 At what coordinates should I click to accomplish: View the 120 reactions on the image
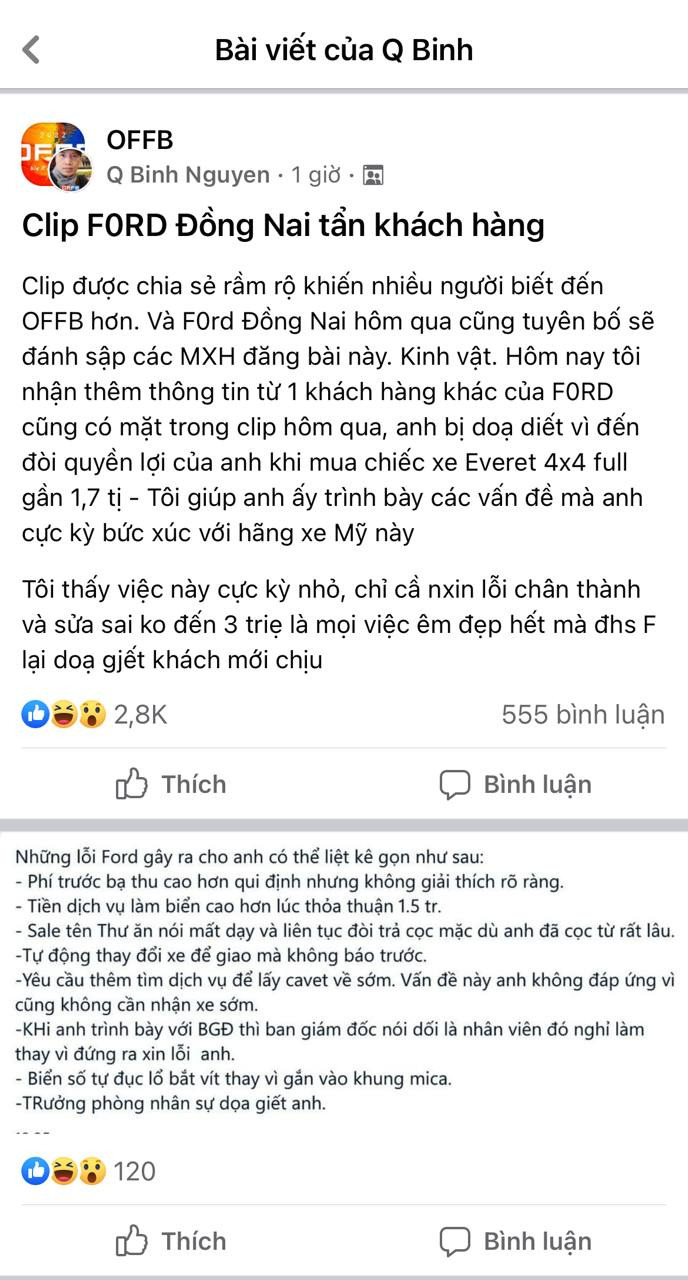(x=90, y=1170)
